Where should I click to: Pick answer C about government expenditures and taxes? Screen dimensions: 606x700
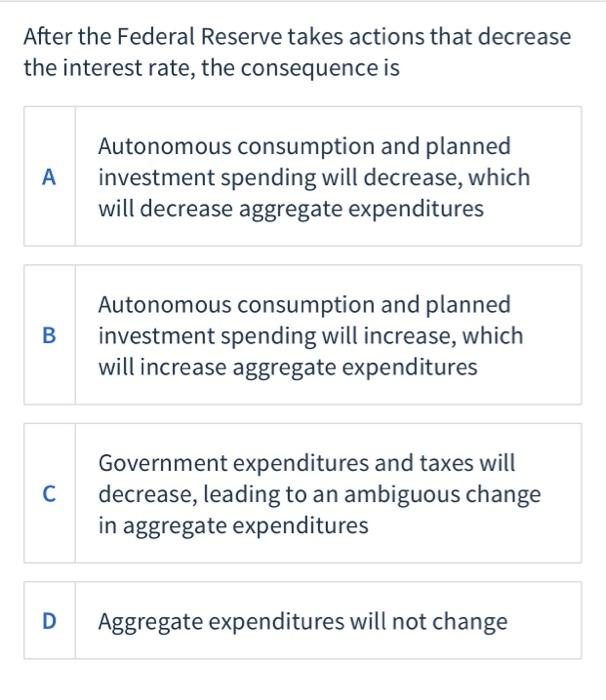302,493
